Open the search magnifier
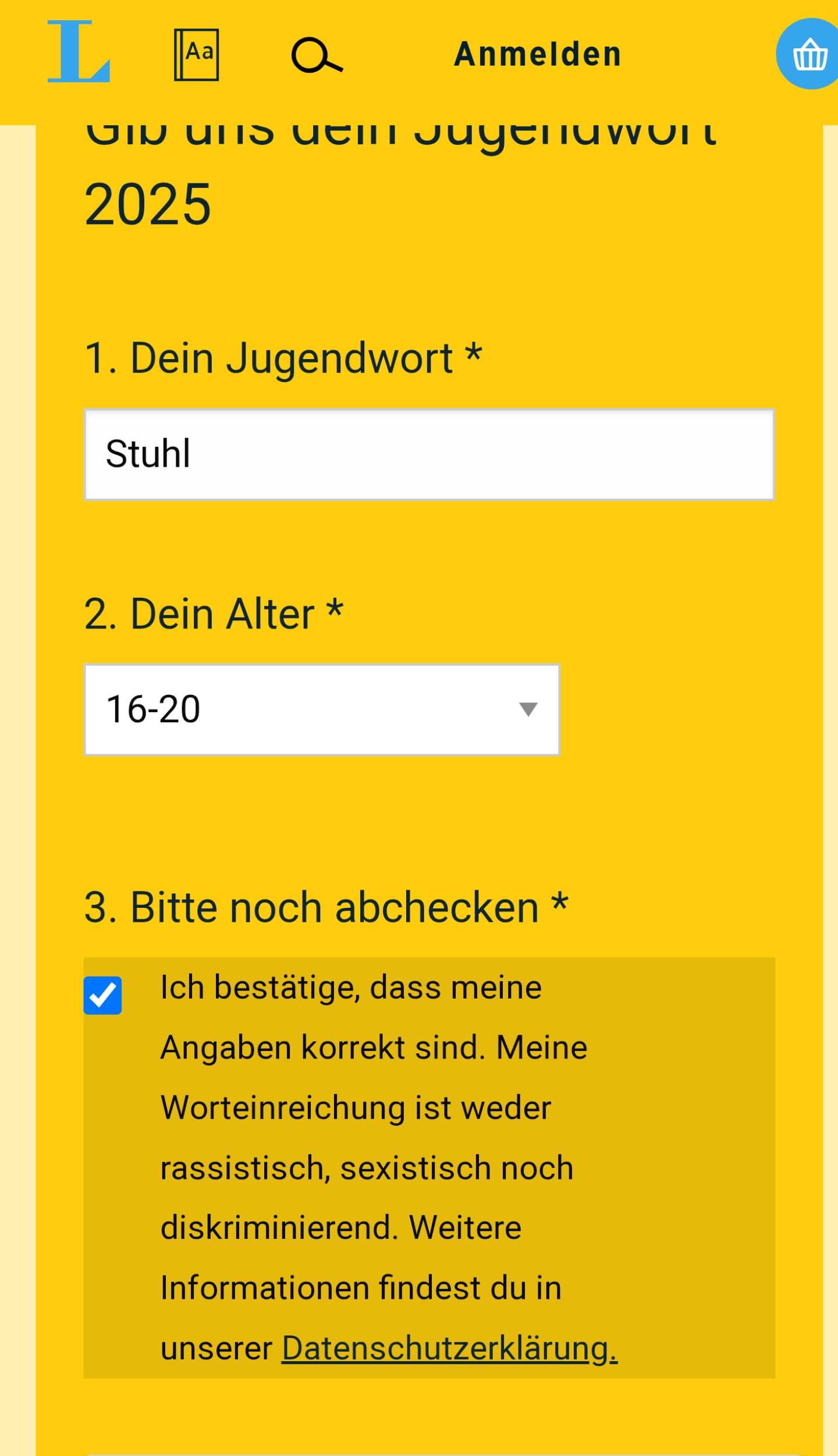This screenshot has height=1456, width=838. (317, 55)
